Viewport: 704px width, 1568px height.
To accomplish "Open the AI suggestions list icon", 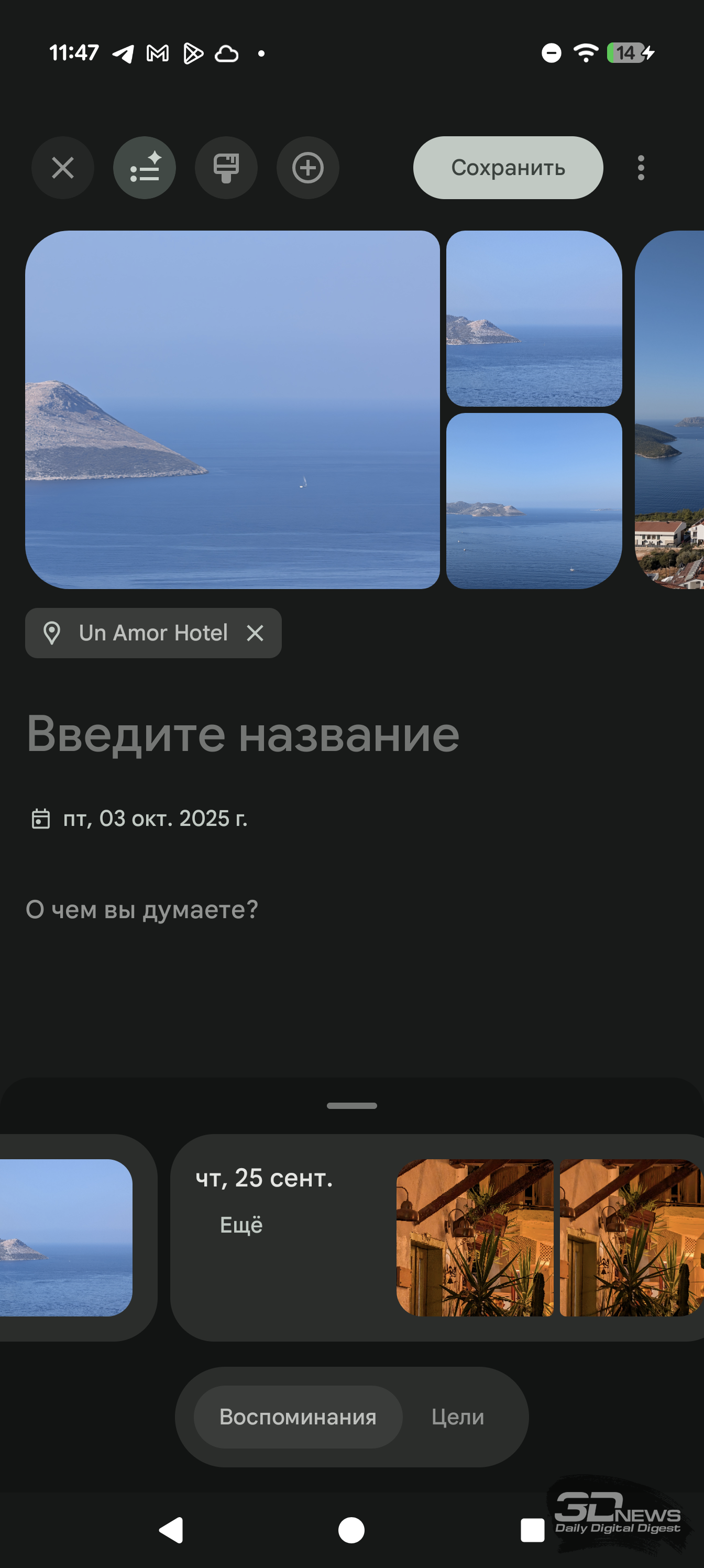I will [144, 167].
